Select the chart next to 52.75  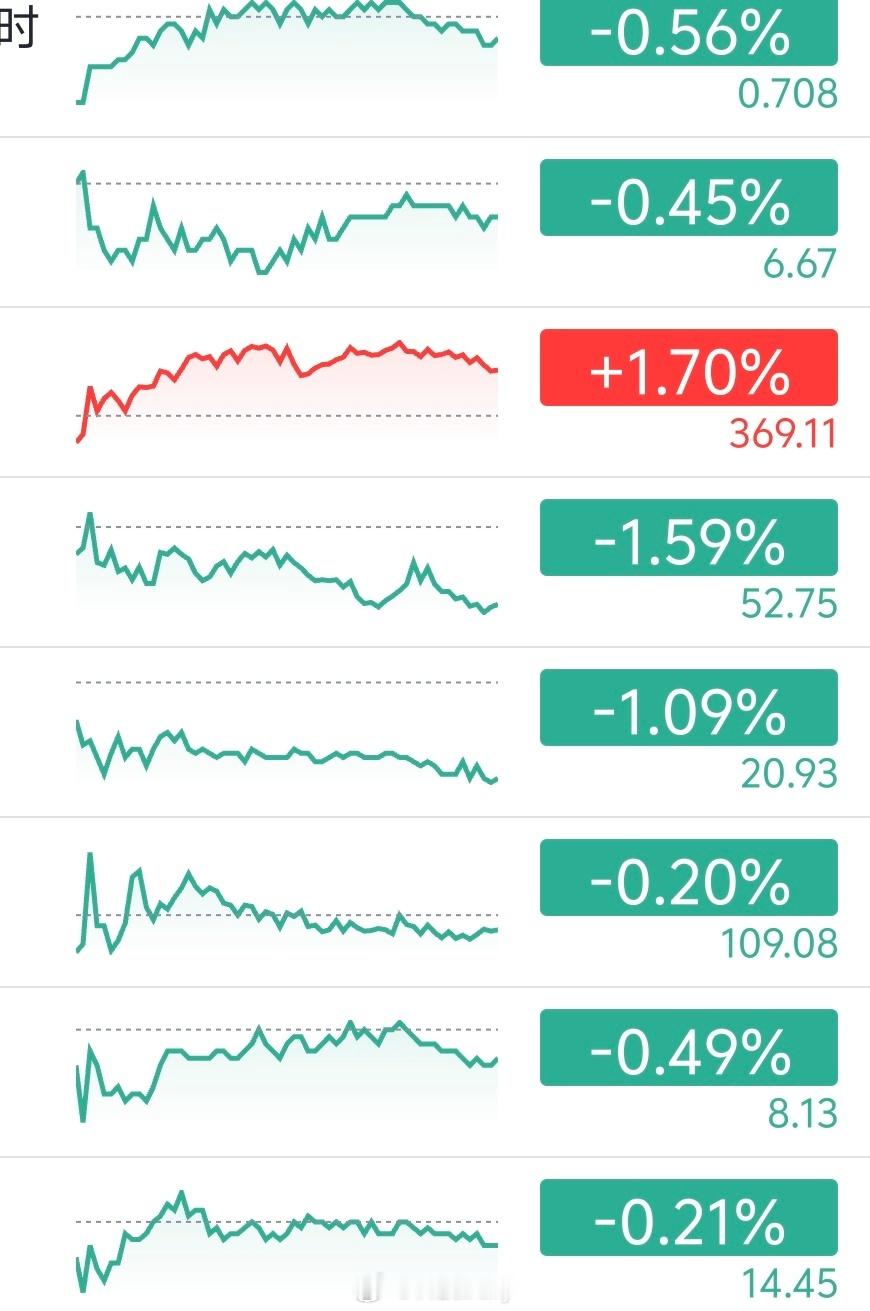pos(285,565)
